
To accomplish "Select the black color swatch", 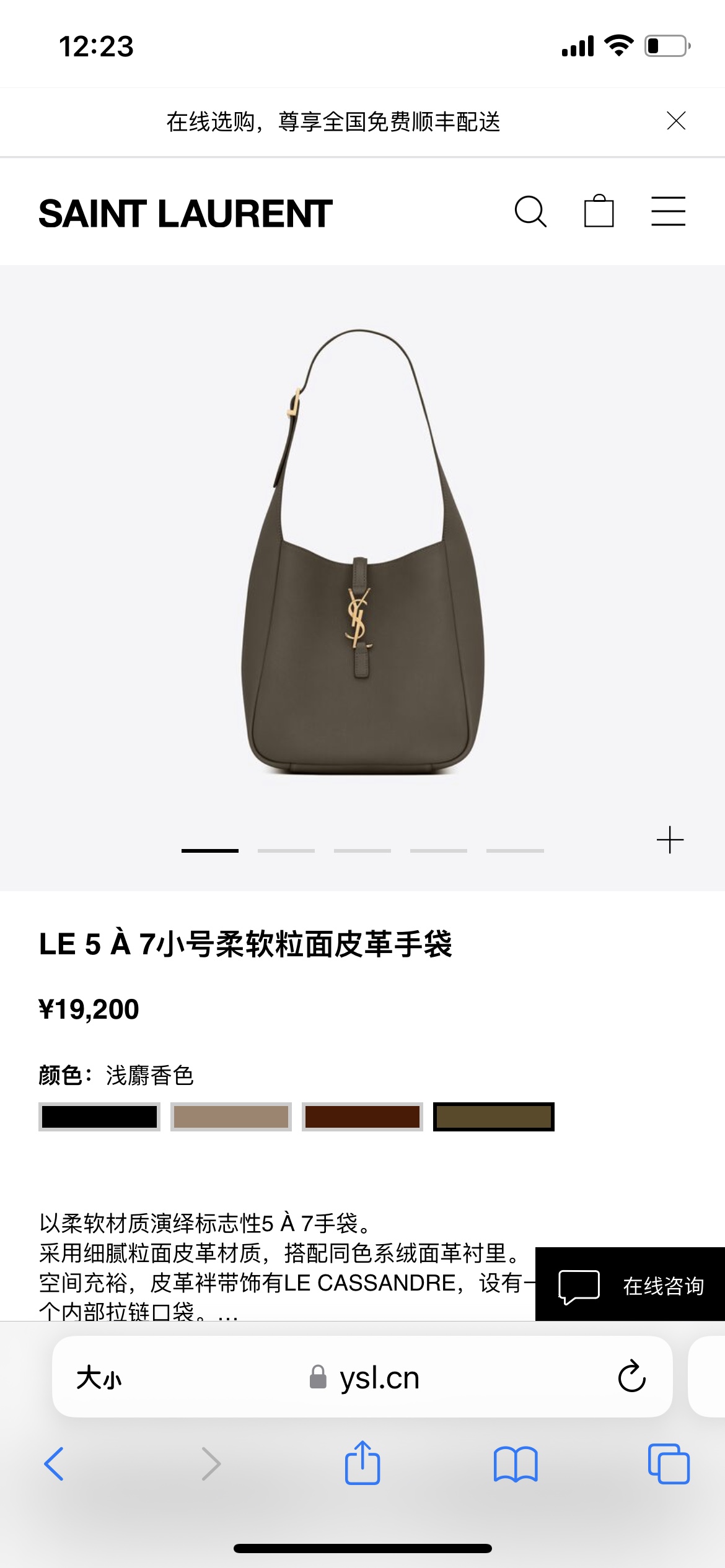I will [x=99, y=1117].
